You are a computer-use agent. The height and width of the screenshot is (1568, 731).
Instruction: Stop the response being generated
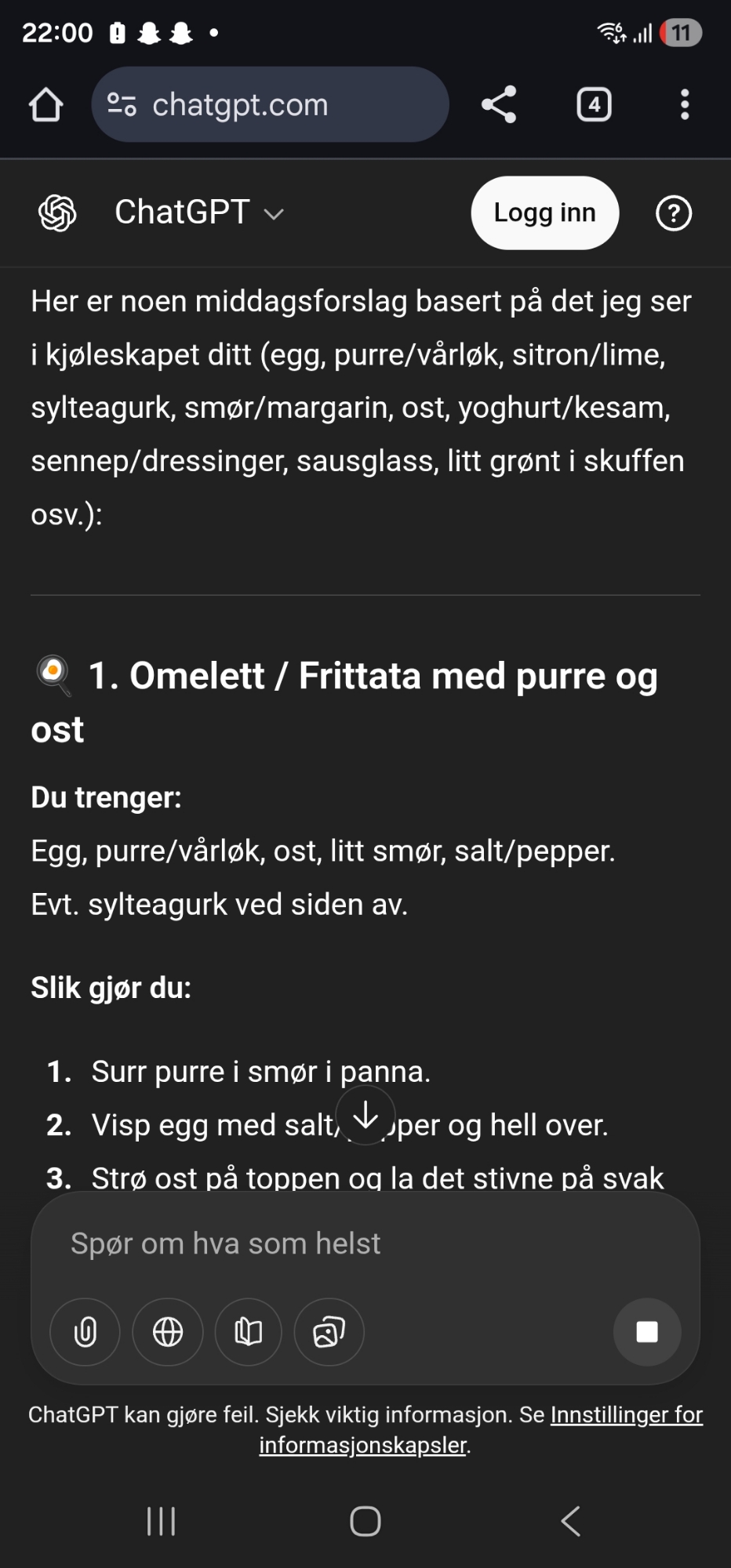point(646,1331)
